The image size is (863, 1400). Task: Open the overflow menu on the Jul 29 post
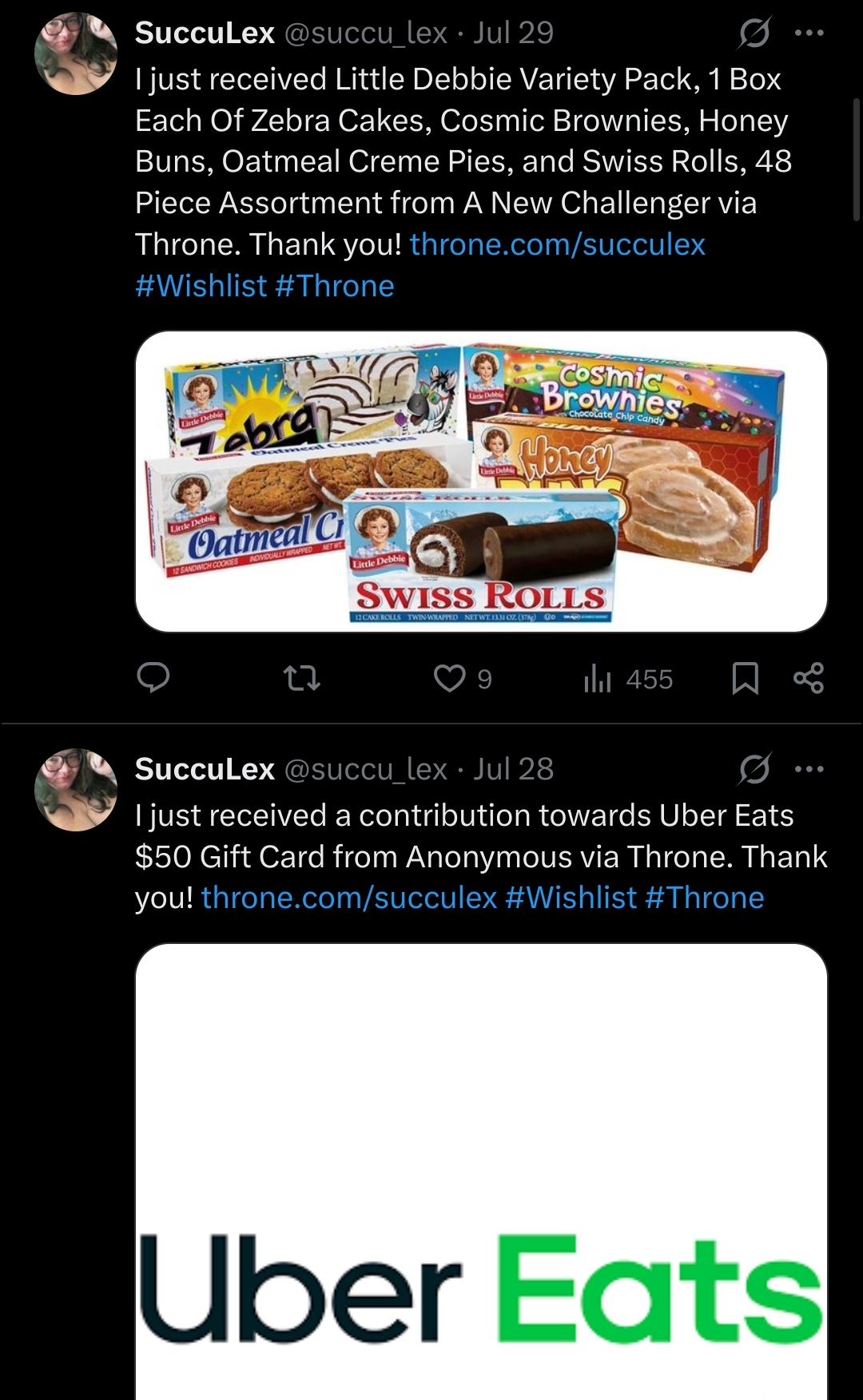(809, 34)
